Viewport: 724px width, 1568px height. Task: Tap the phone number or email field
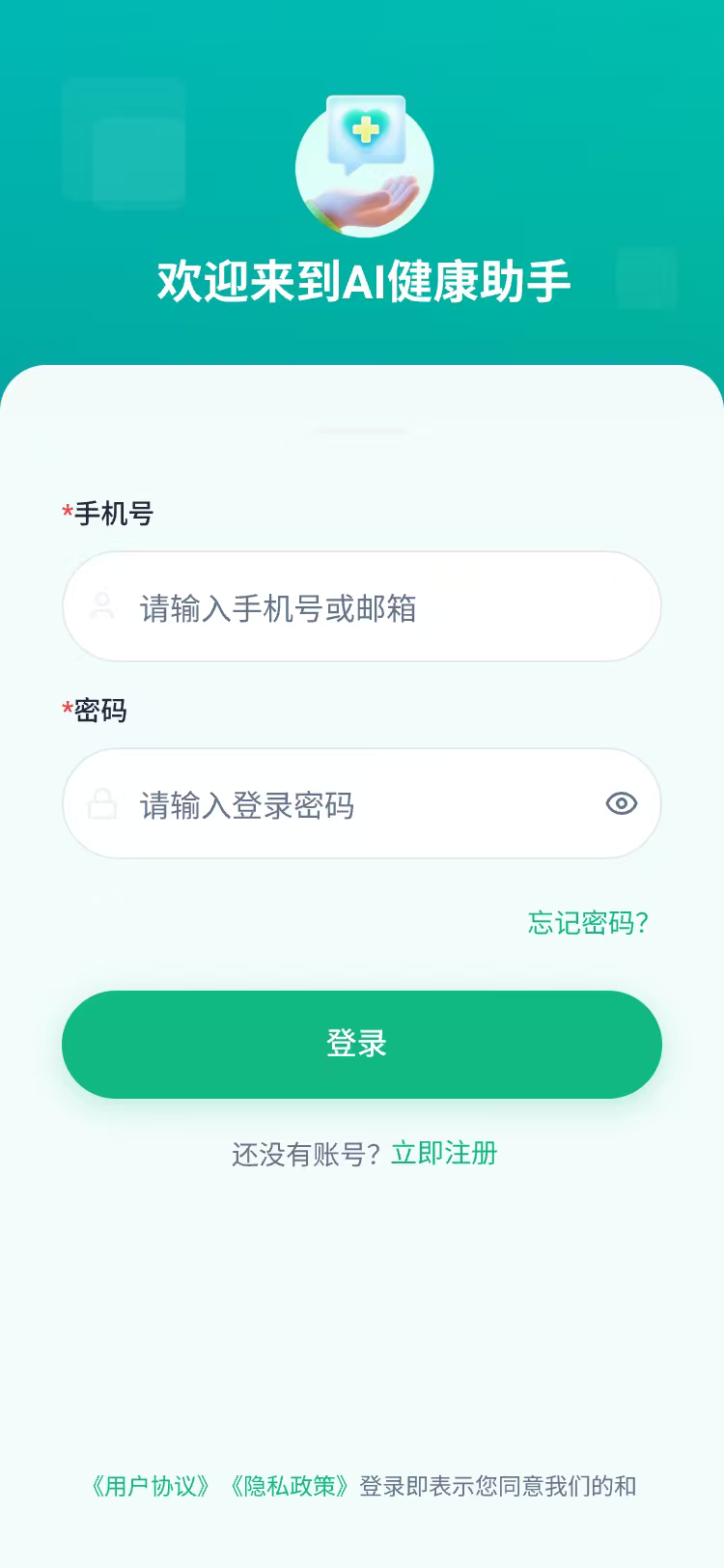(x=361, y=607)
